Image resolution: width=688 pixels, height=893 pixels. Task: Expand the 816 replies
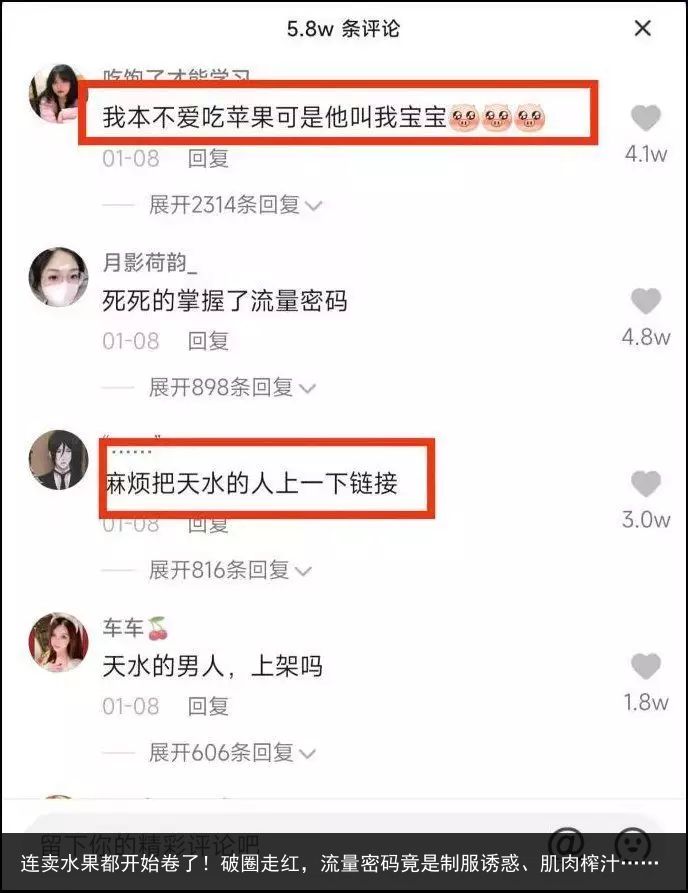point(230,570)
